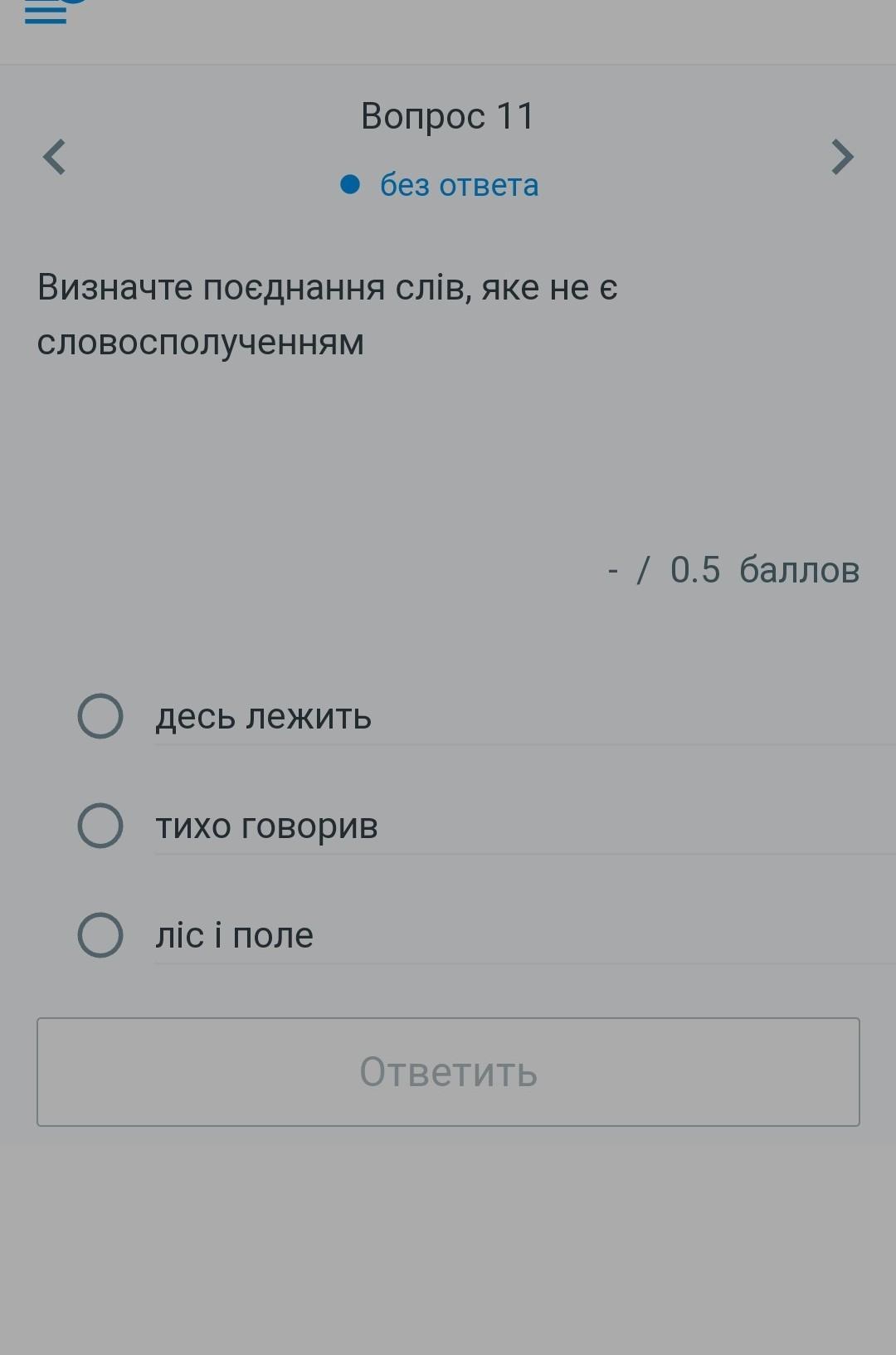Screen dimensions: 896x1355
Task: Open the hamburger menu
Action: [46, 12]
